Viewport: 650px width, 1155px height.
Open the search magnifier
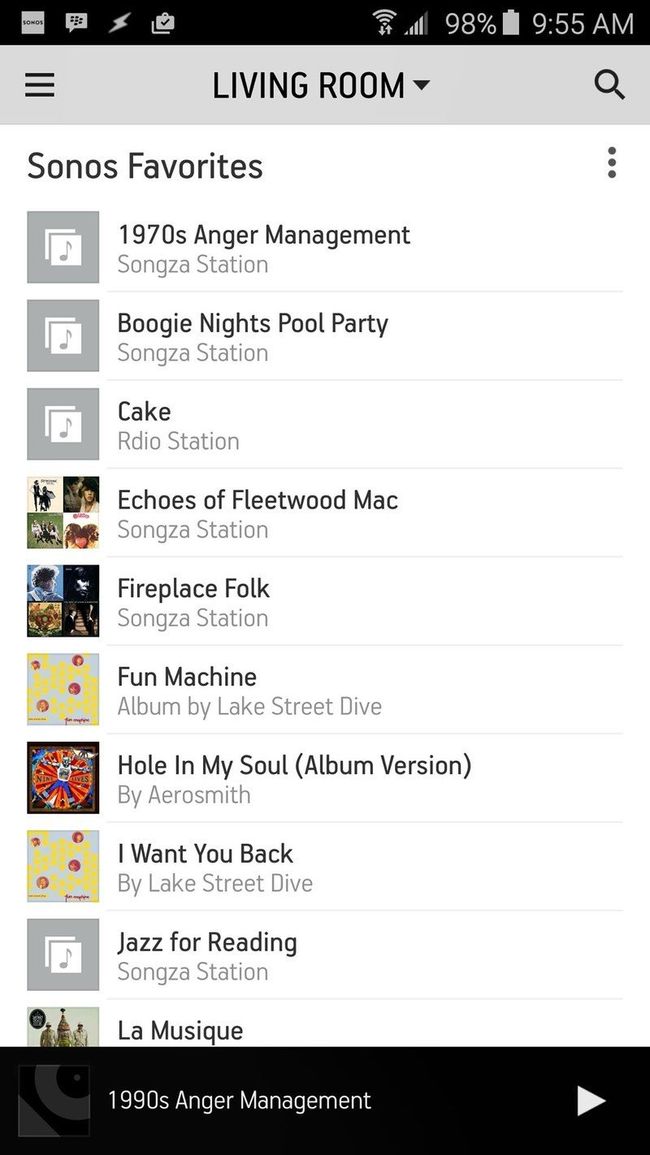tap(609, 85)
